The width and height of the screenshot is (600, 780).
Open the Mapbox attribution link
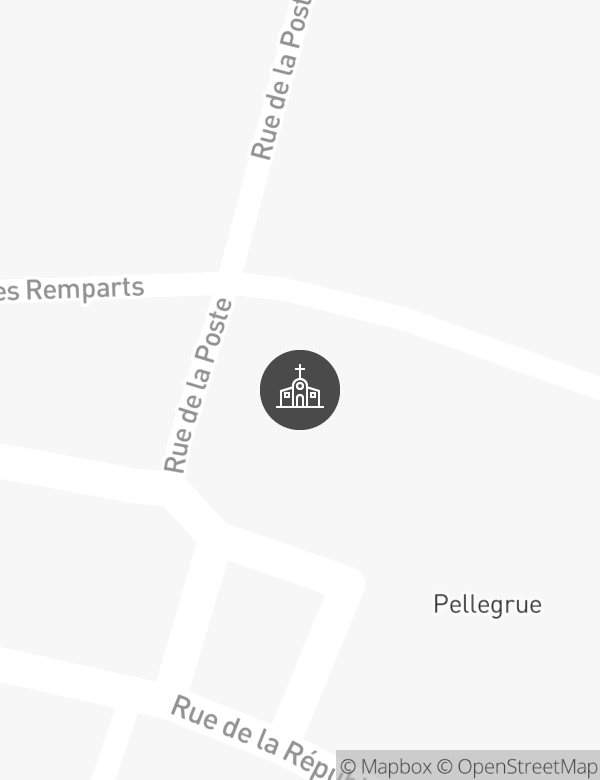(386, 767)
